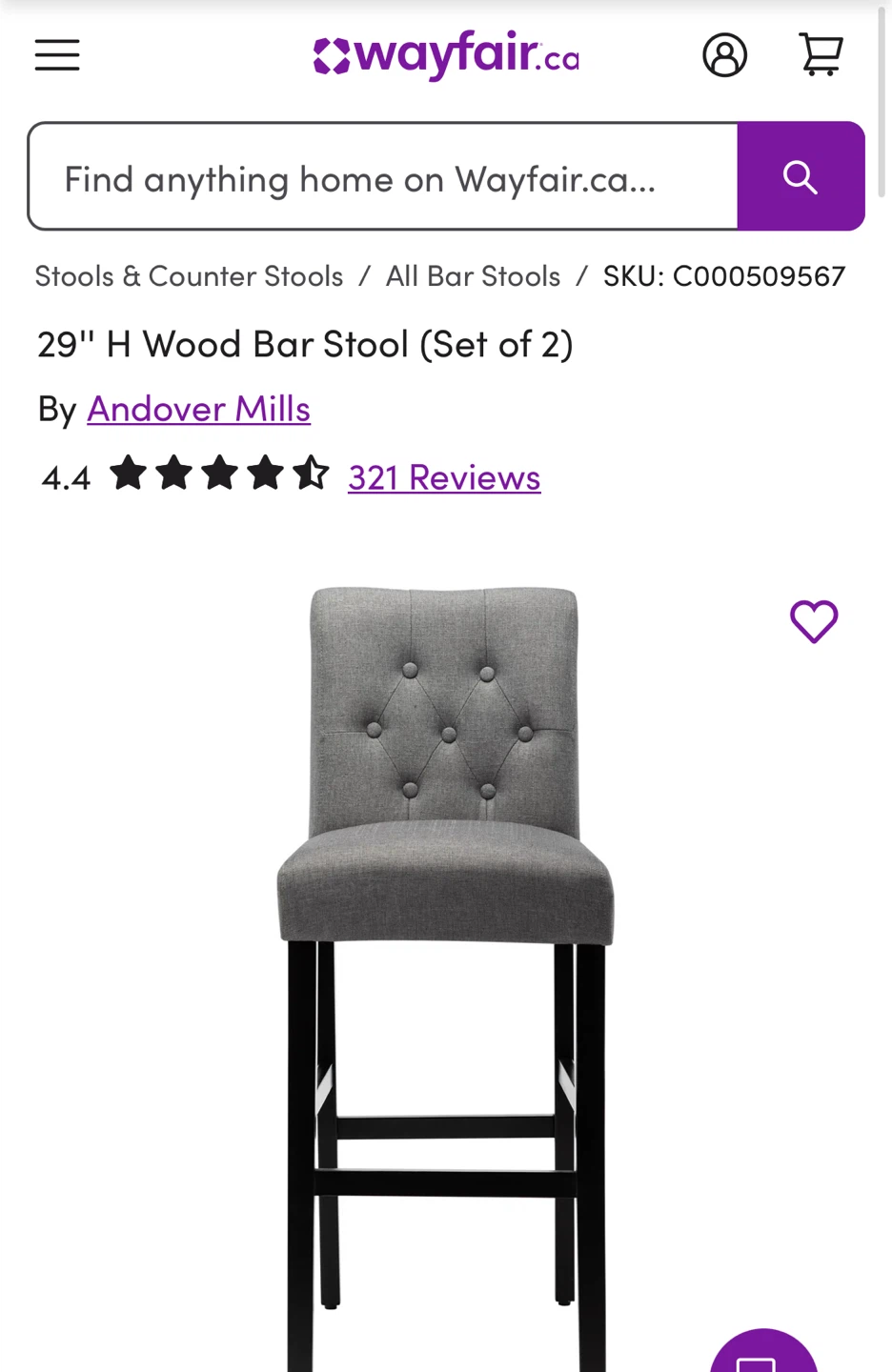Click the Wayfair.ca logo
This screenshot has width=892, height=1372.
[x=444, y=55]
